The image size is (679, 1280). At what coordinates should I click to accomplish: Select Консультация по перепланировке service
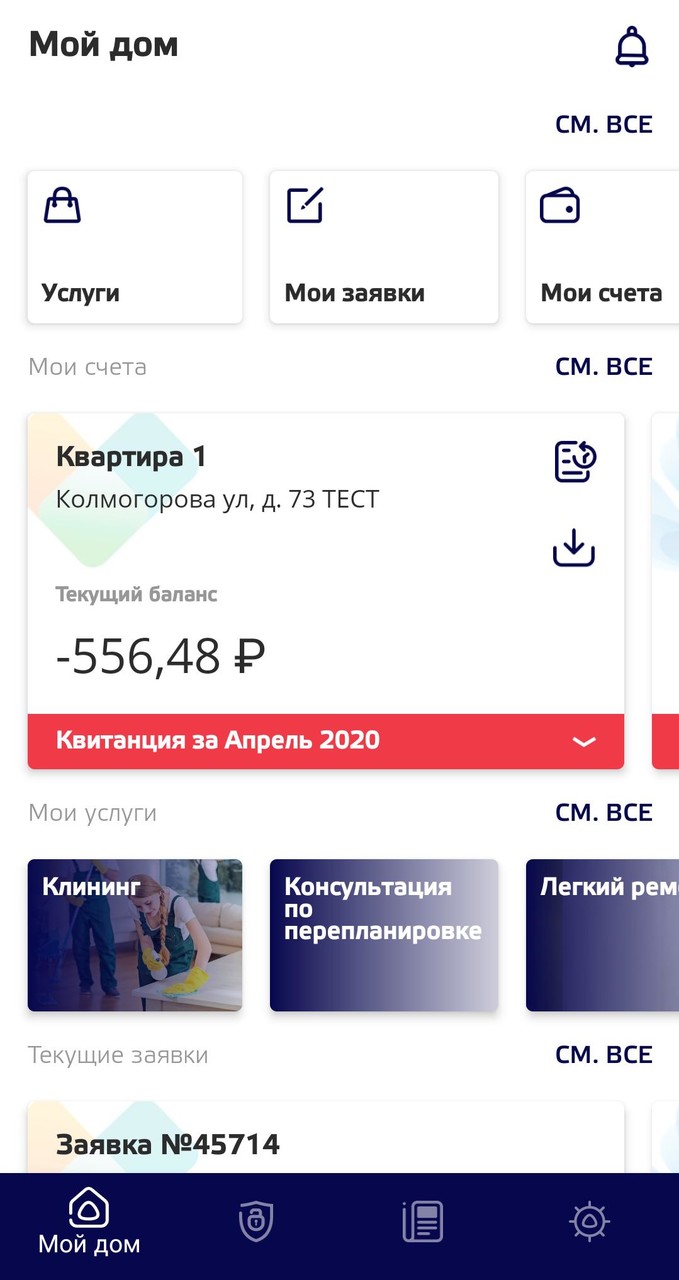(x=384, y=935)
